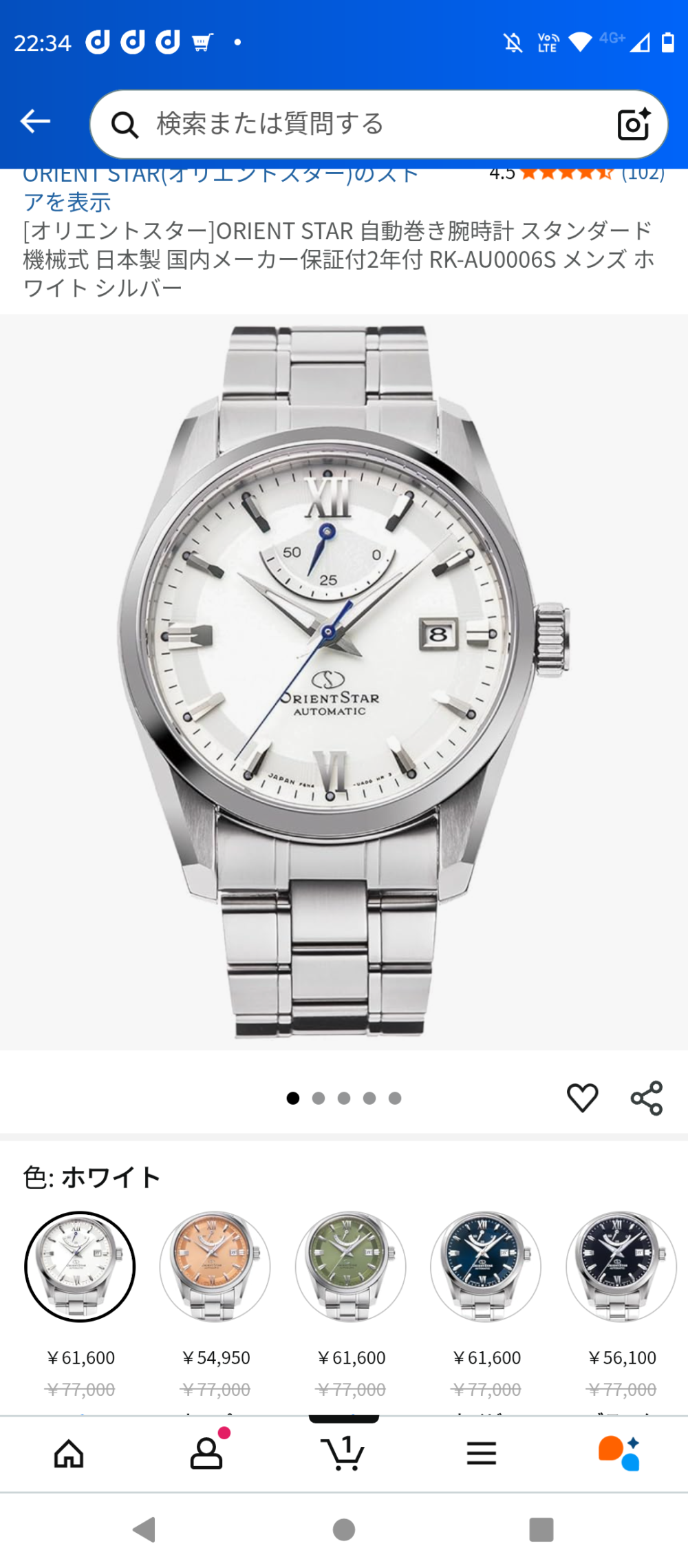Share this product

647,1098
